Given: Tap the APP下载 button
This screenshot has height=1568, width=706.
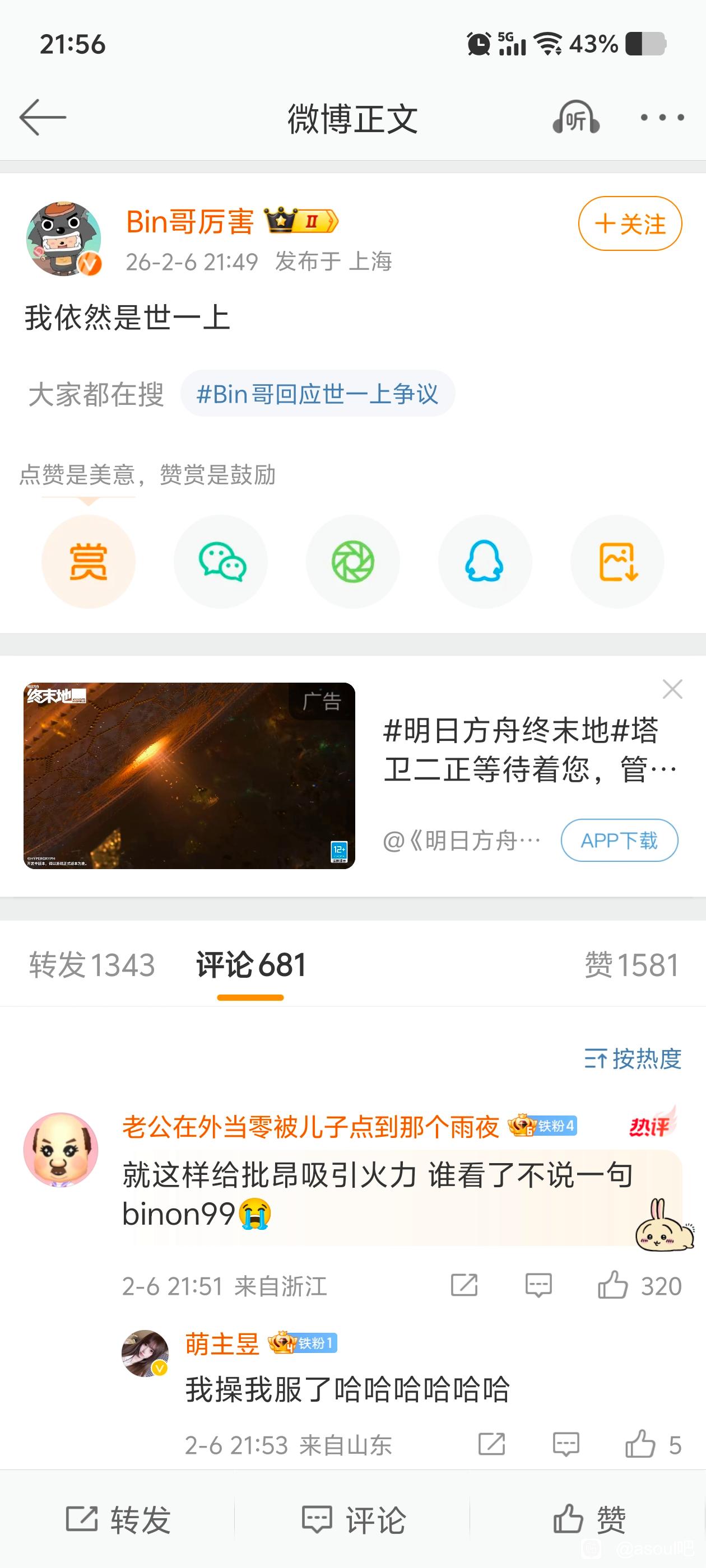Looking at the screenshot, I should click(x=619, y=840).
